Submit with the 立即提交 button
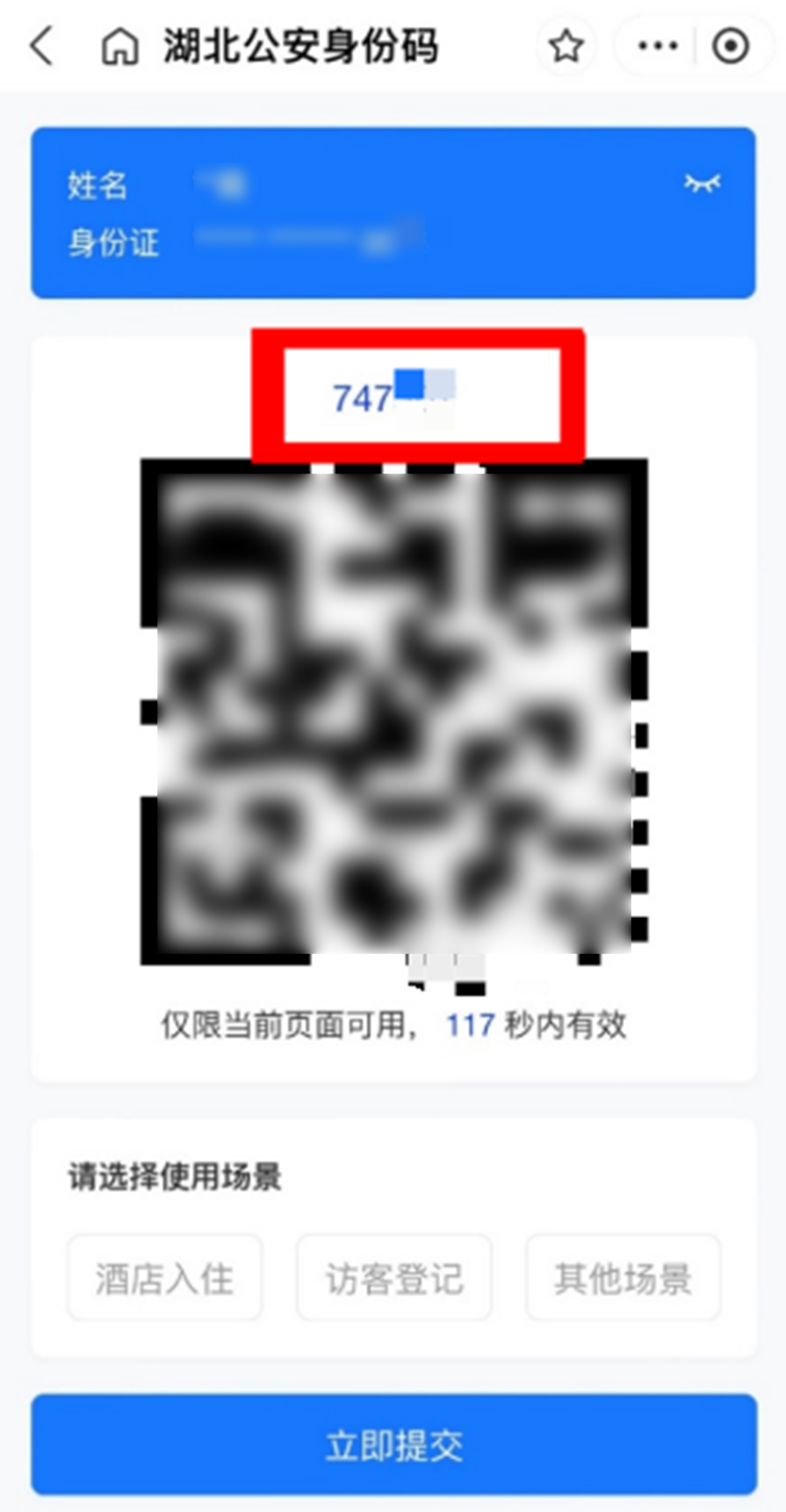 coord(393,1444)
